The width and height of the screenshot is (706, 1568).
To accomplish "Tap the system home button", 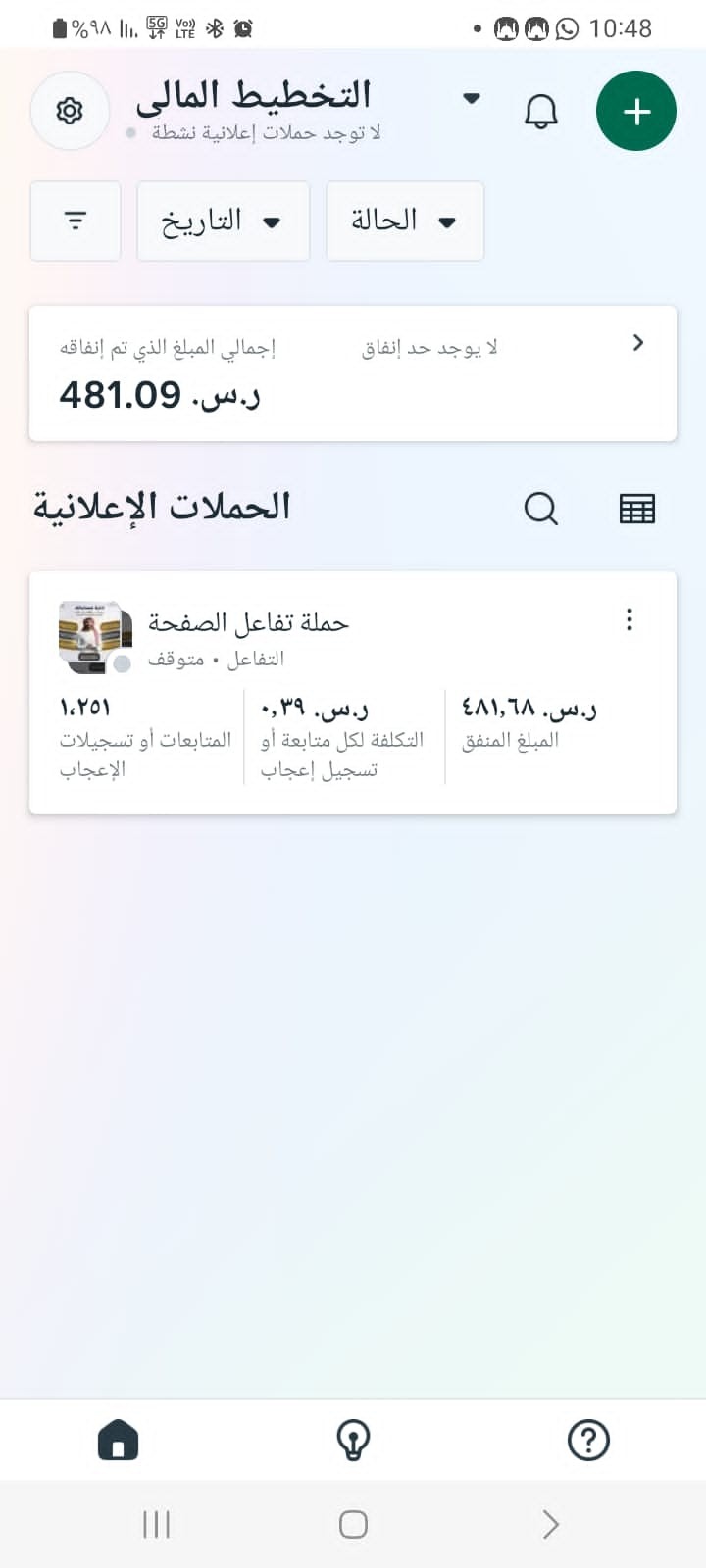I will pyautogui.click(x=353, y=1524).
